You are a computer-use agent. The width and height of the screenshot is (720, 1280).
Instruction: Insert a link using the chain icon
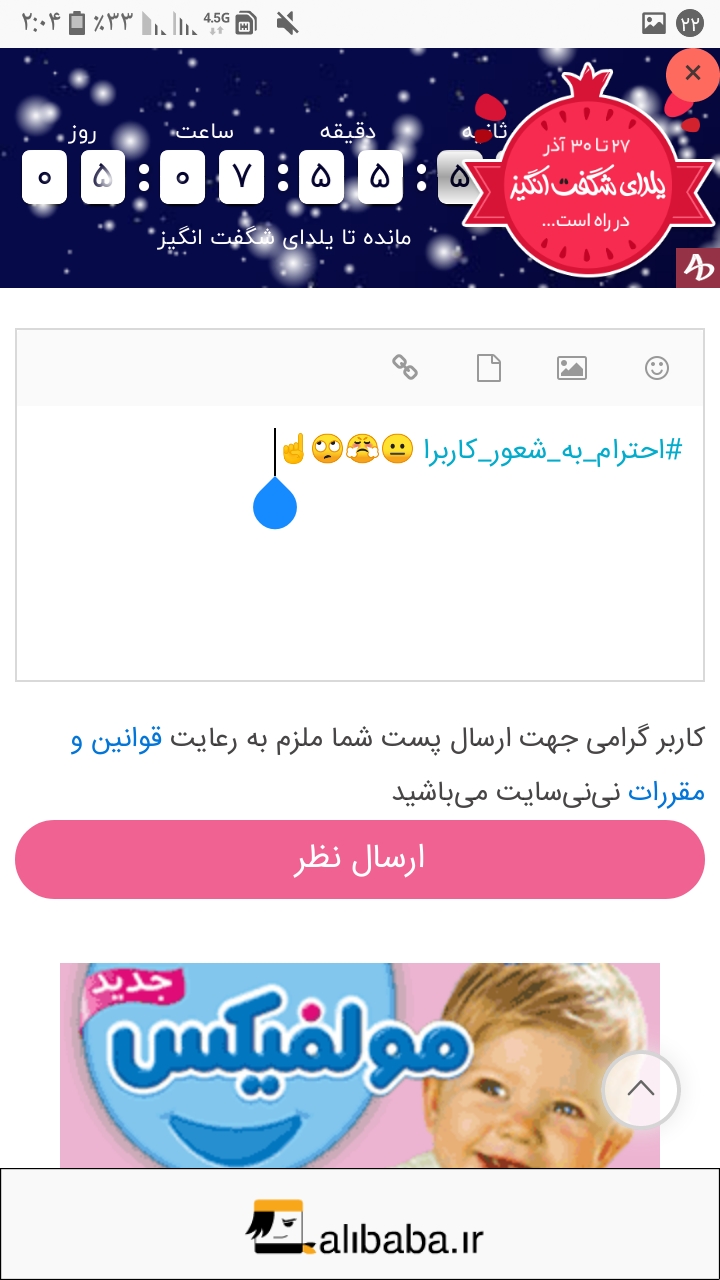pos(404,368)
